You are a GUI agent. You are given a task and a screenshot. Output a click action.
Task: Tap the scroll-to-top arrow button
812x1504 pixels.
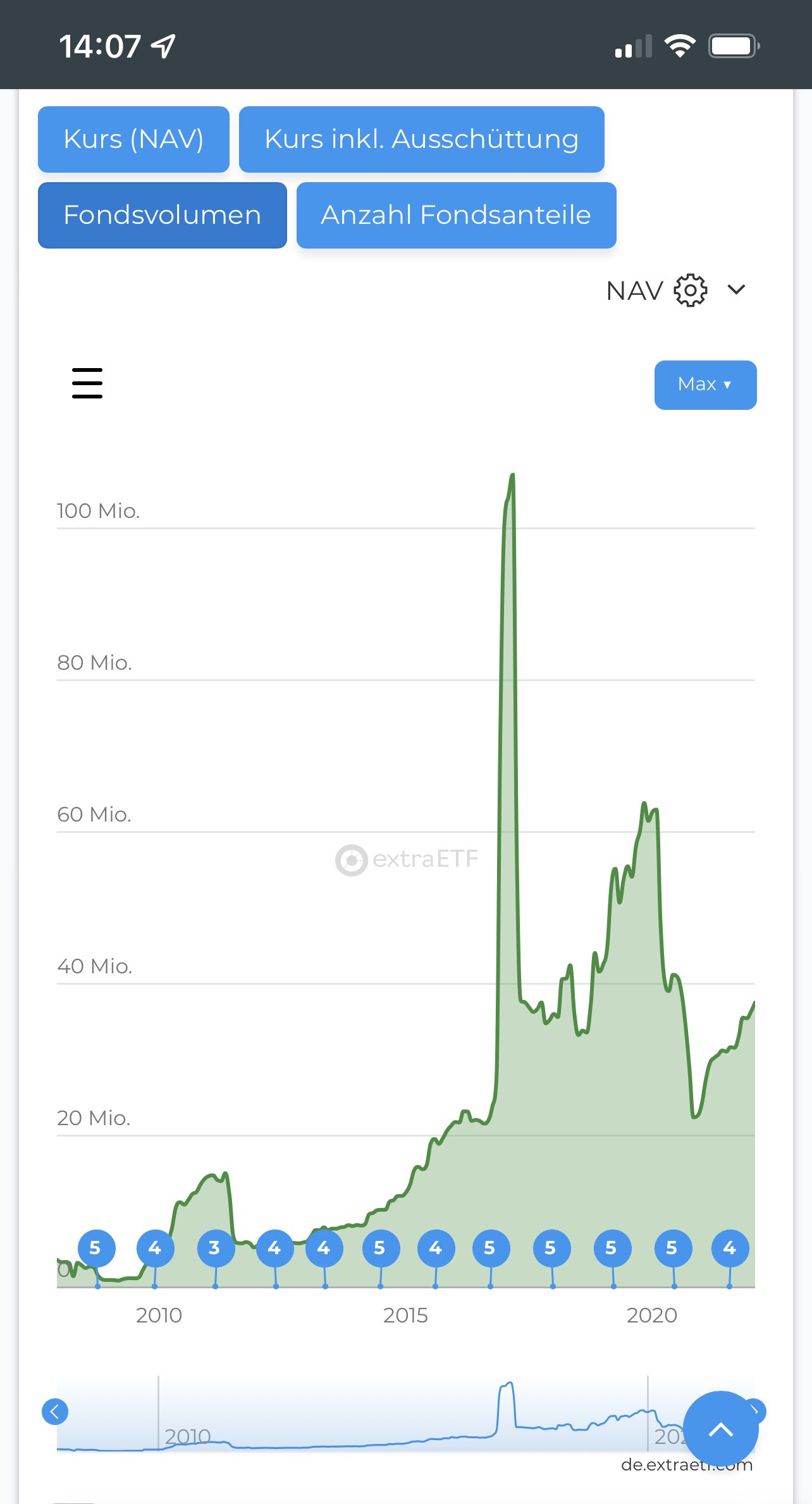(x=720, y=1428)
